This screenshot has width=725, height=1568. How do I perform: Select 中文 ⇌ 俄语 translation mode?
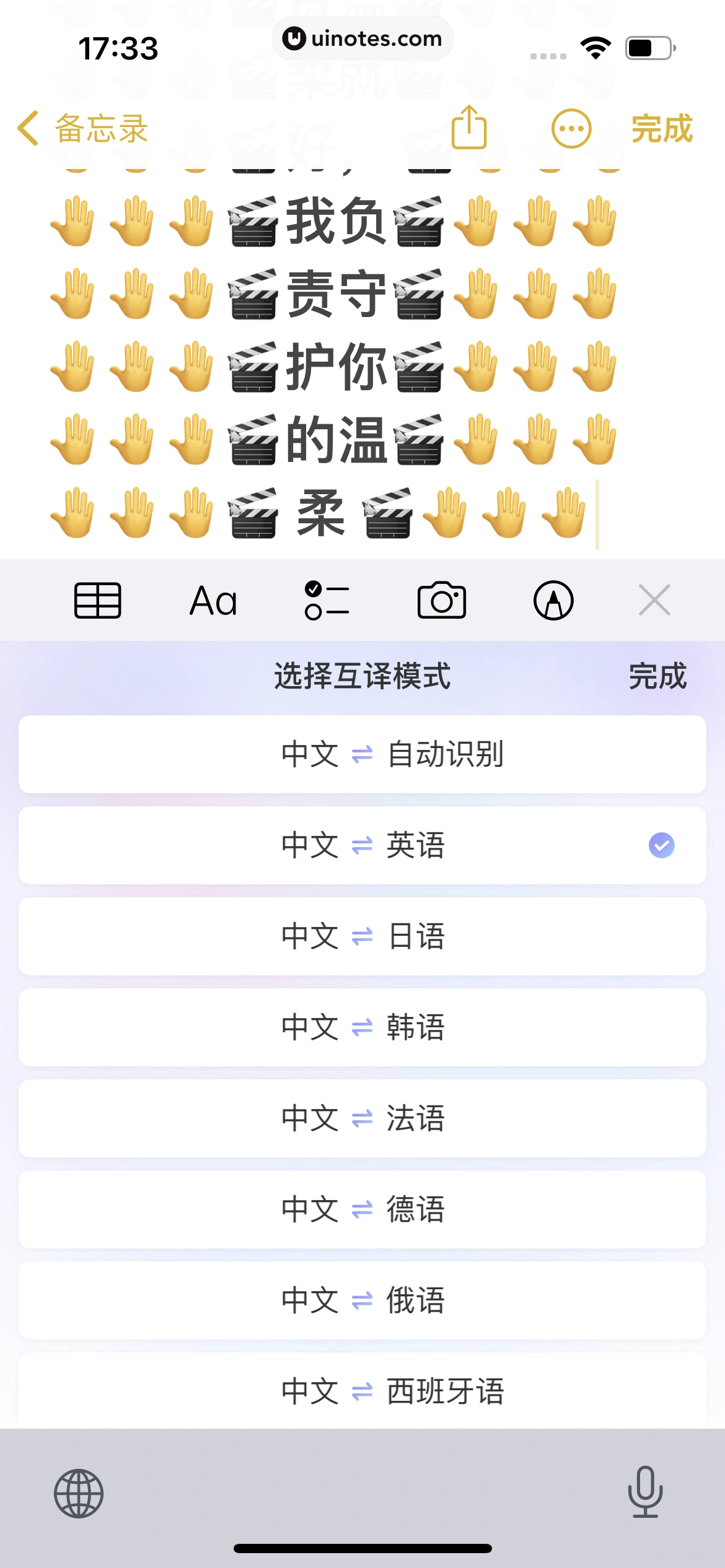(362, 1300)
